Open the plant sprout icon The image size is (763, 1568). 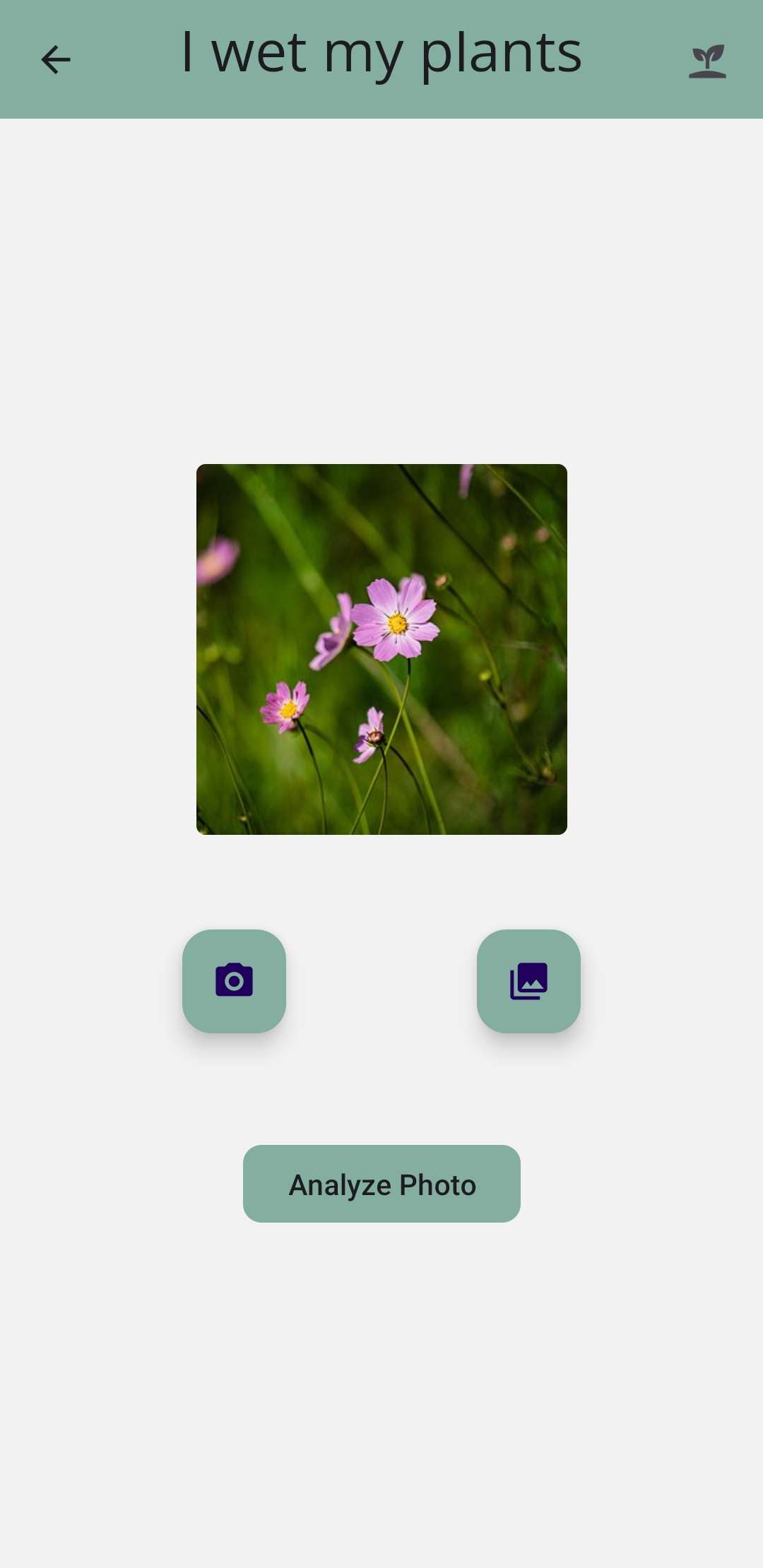707,61
